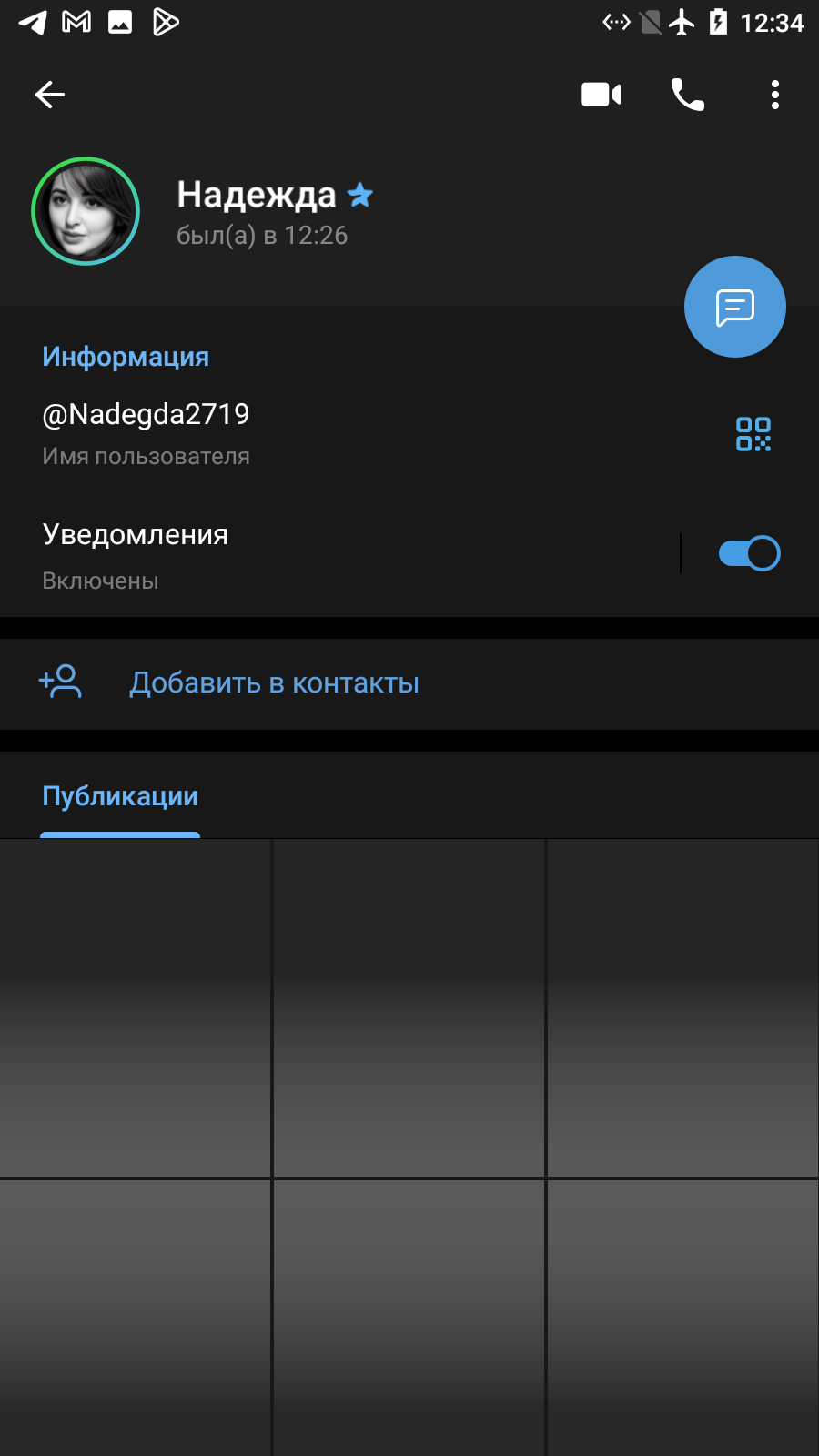Open the three-dot overflow menu

tap(775, 95)
